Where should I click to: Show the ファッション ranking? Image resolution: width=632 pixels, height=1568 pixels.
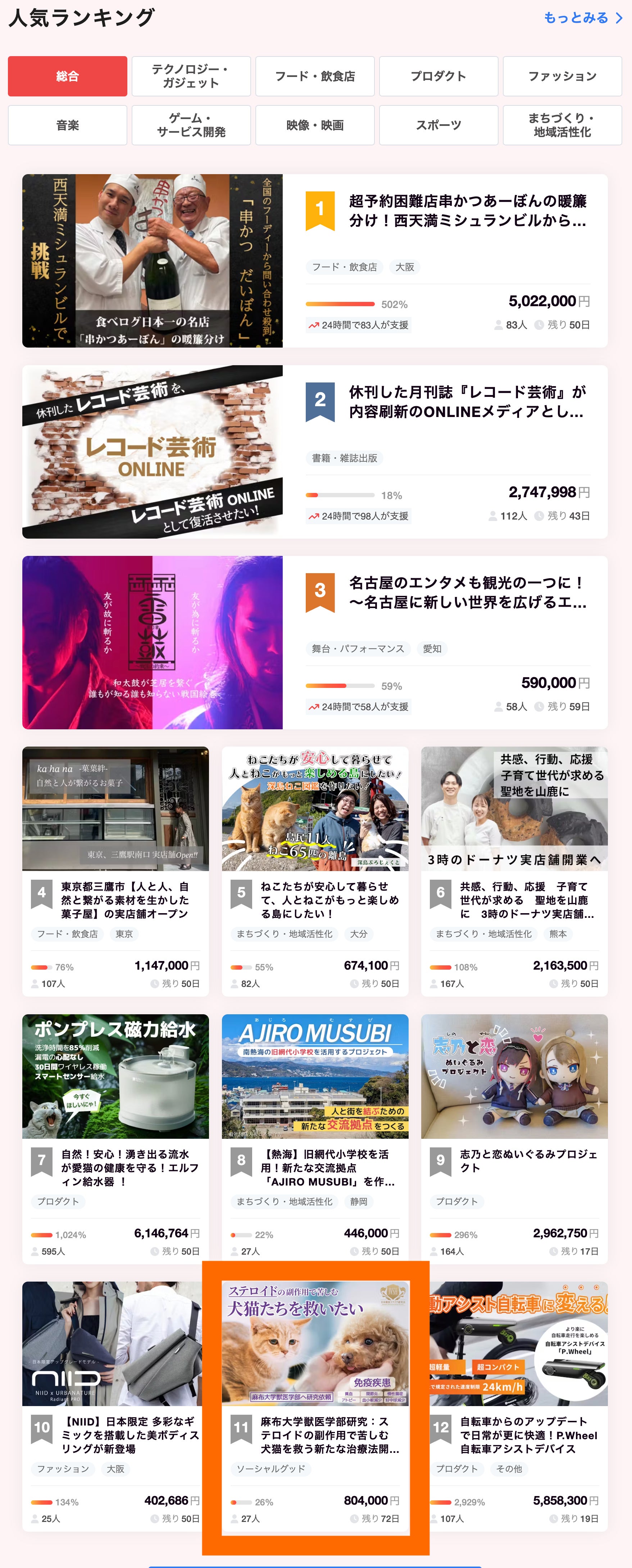coord(561,76)
